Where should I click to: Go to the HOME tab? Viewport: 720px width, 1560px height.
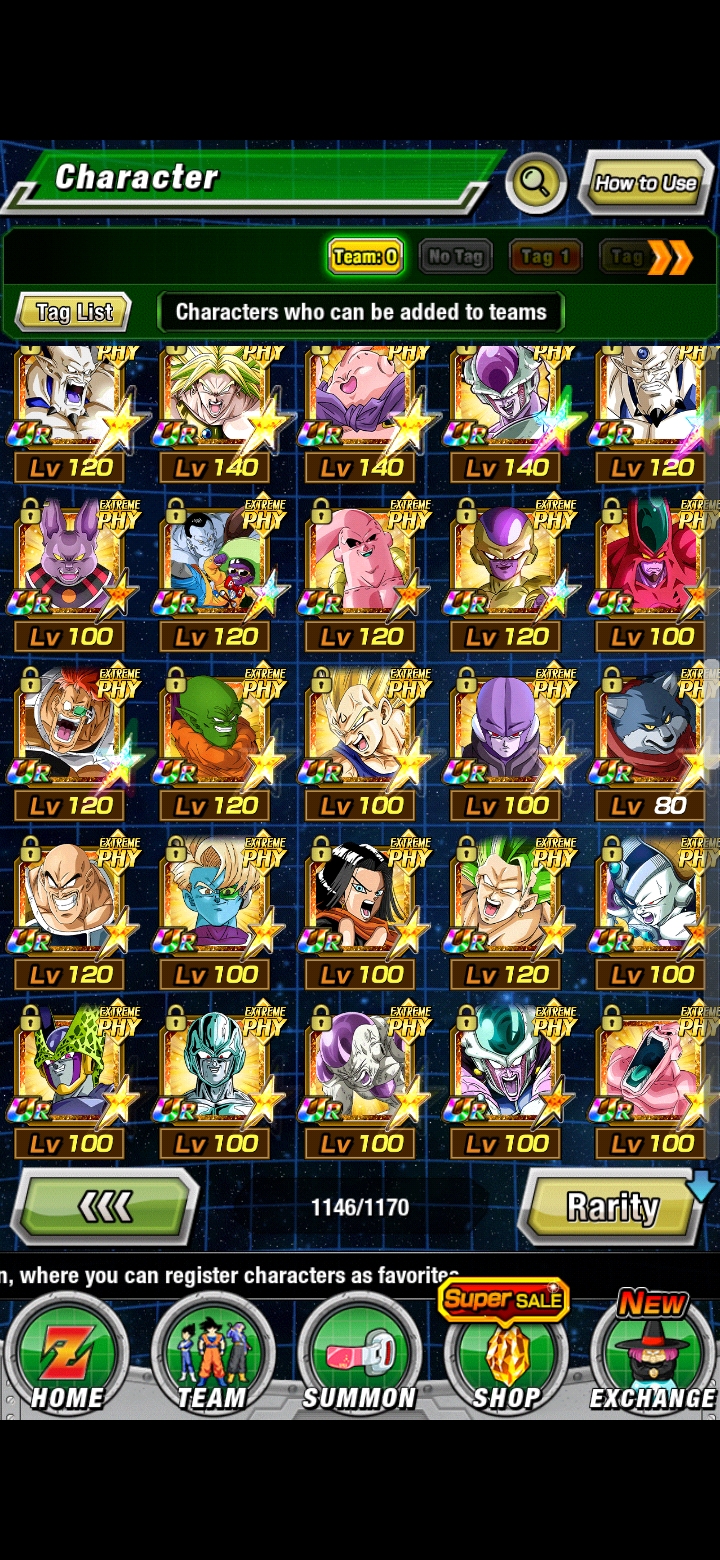tap(66, 1355)
